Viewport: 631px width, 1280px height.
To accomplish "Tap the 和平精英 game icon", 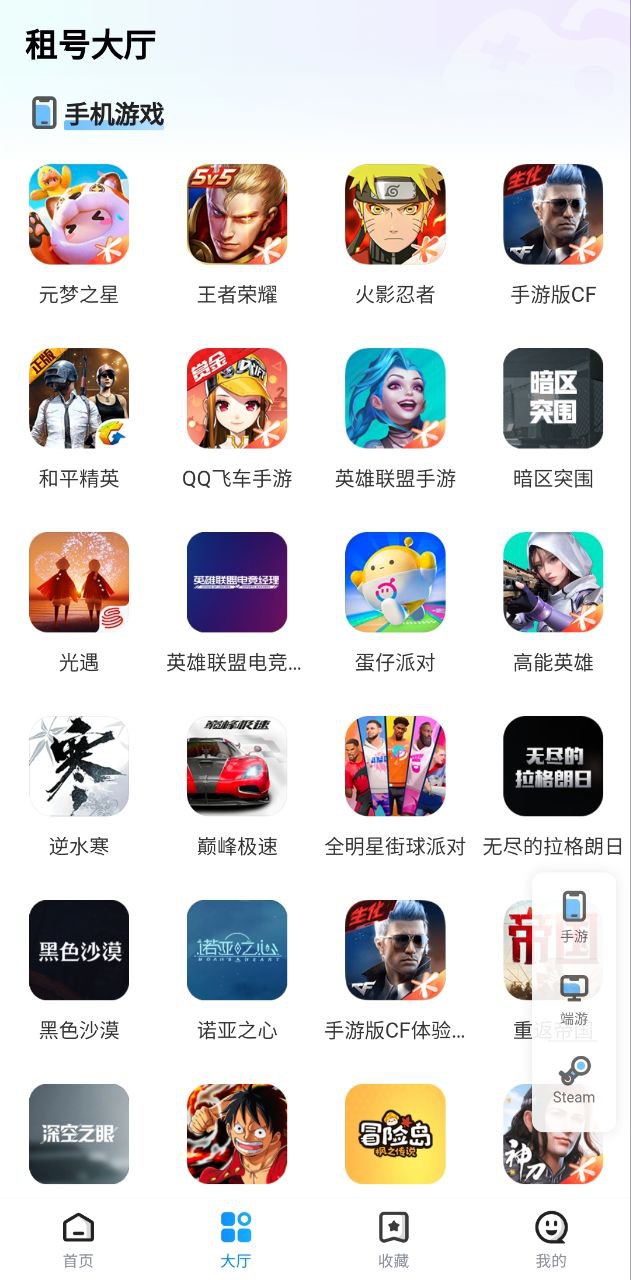I will click(79, 399).
